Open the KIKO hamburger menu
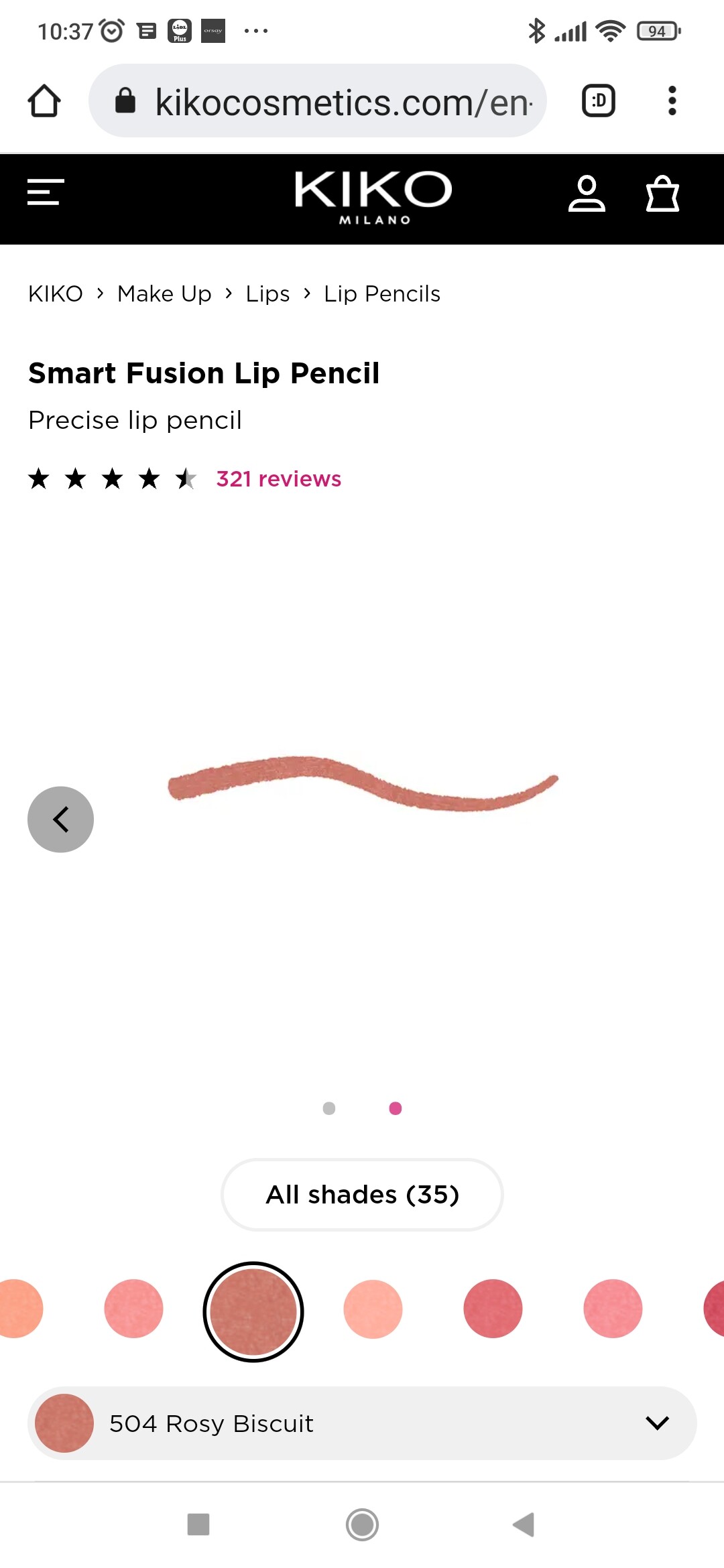Image resolution: width=724 pixels, height=1568 pixels. 46,192
